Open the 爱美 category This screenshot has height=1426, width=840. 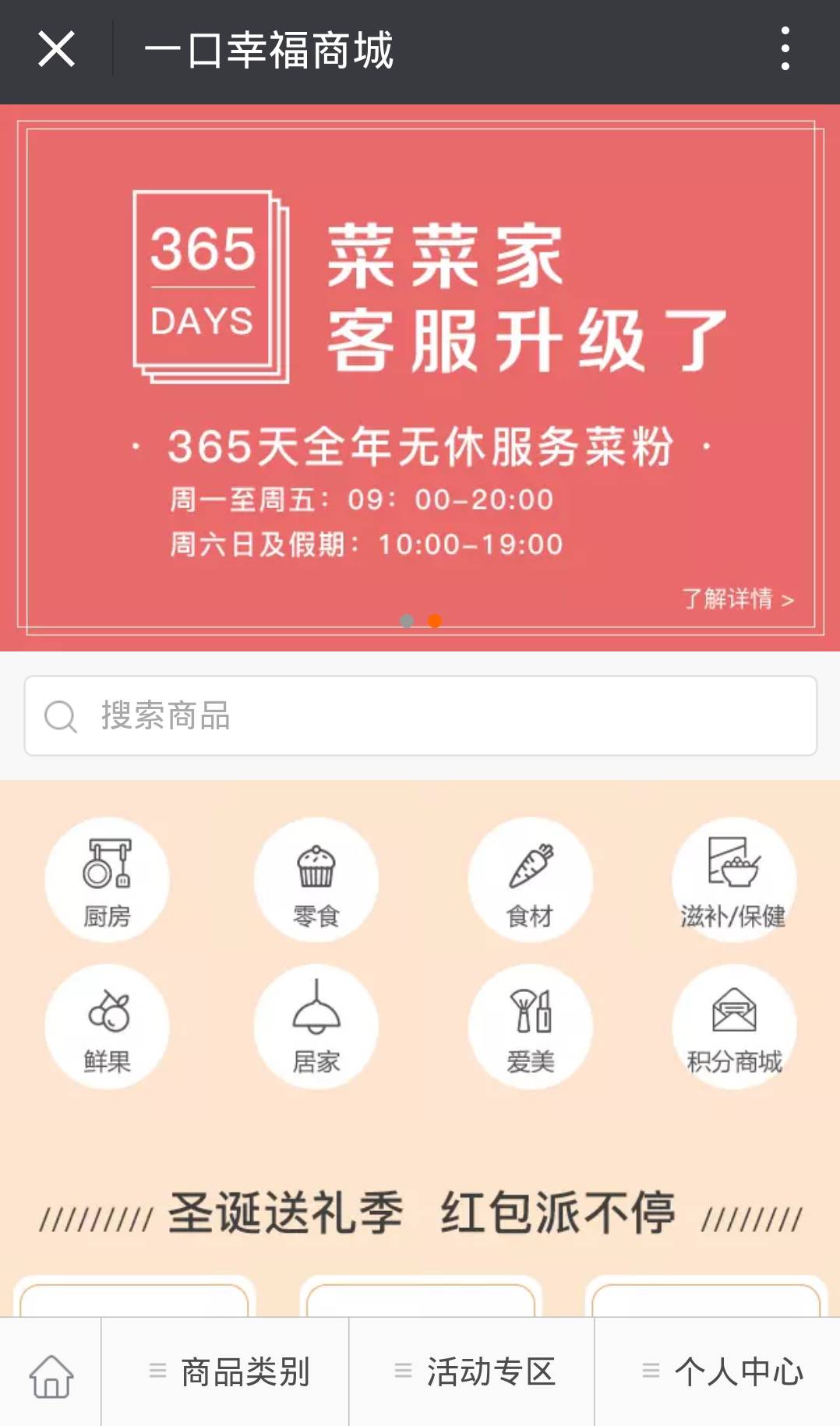pos(530,1026)
